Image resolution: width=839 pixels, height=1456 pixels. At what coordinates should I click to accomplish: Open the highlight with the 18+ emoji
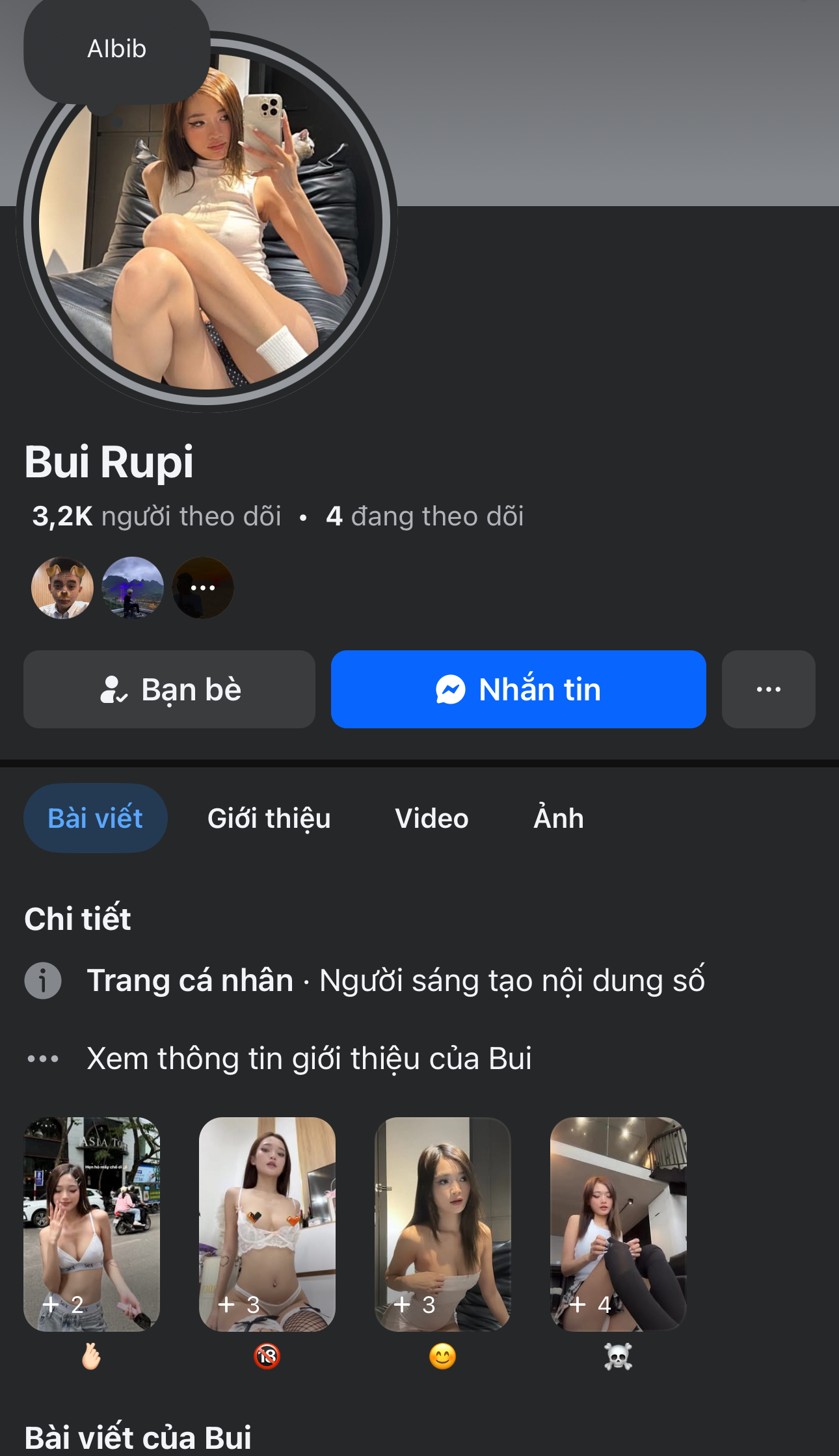(267, 1224)
